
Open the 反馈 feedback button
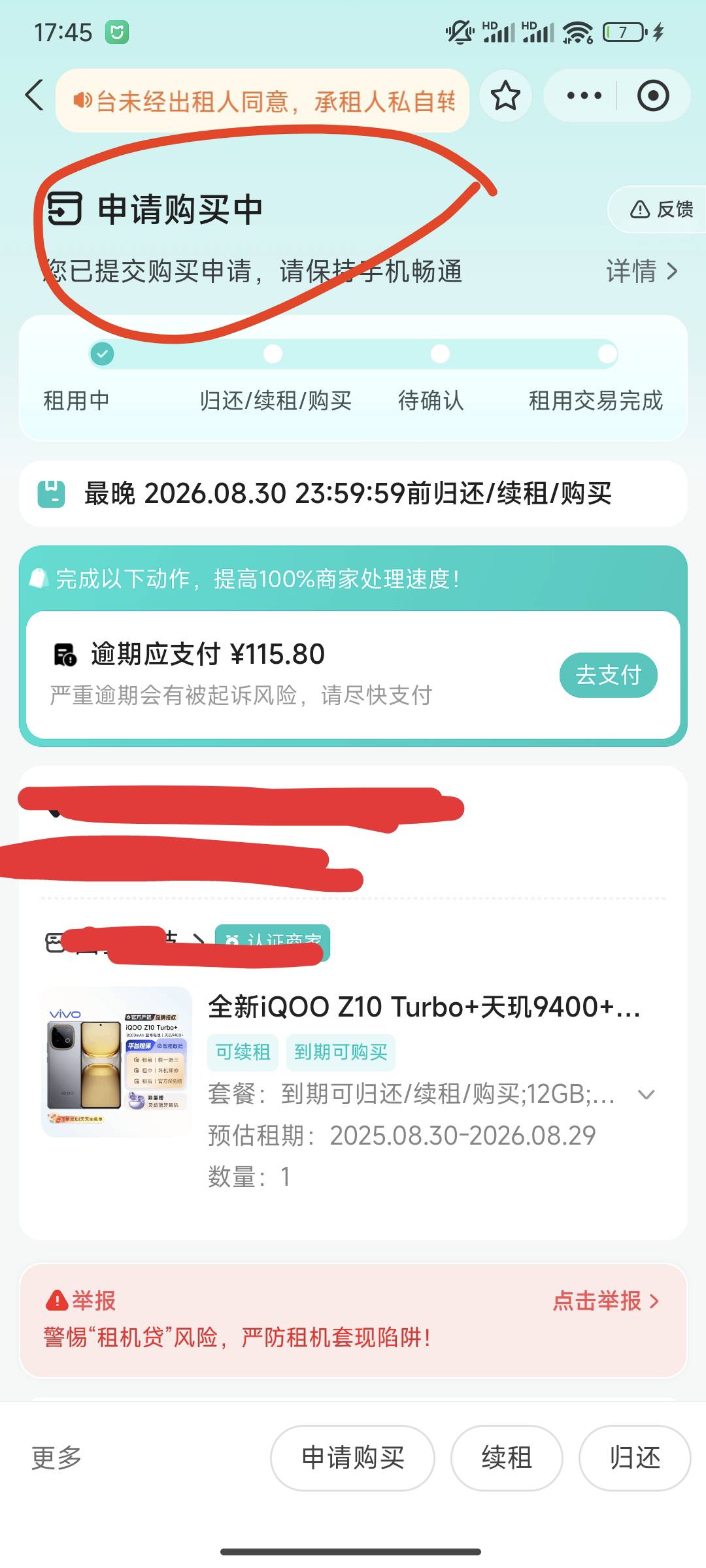click(x=660, y=209)
